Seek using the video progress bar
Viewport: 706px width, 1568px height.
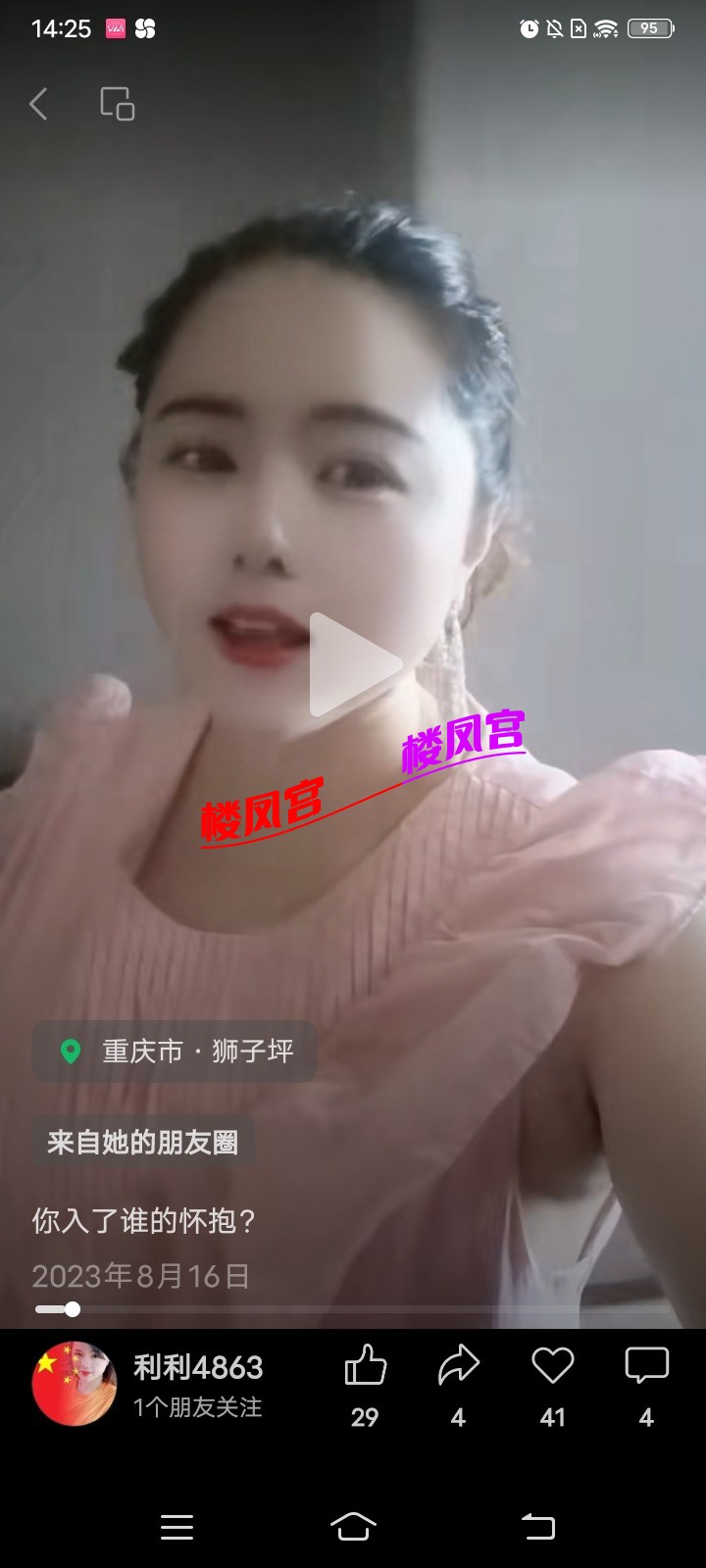(x=353, y=1309)
